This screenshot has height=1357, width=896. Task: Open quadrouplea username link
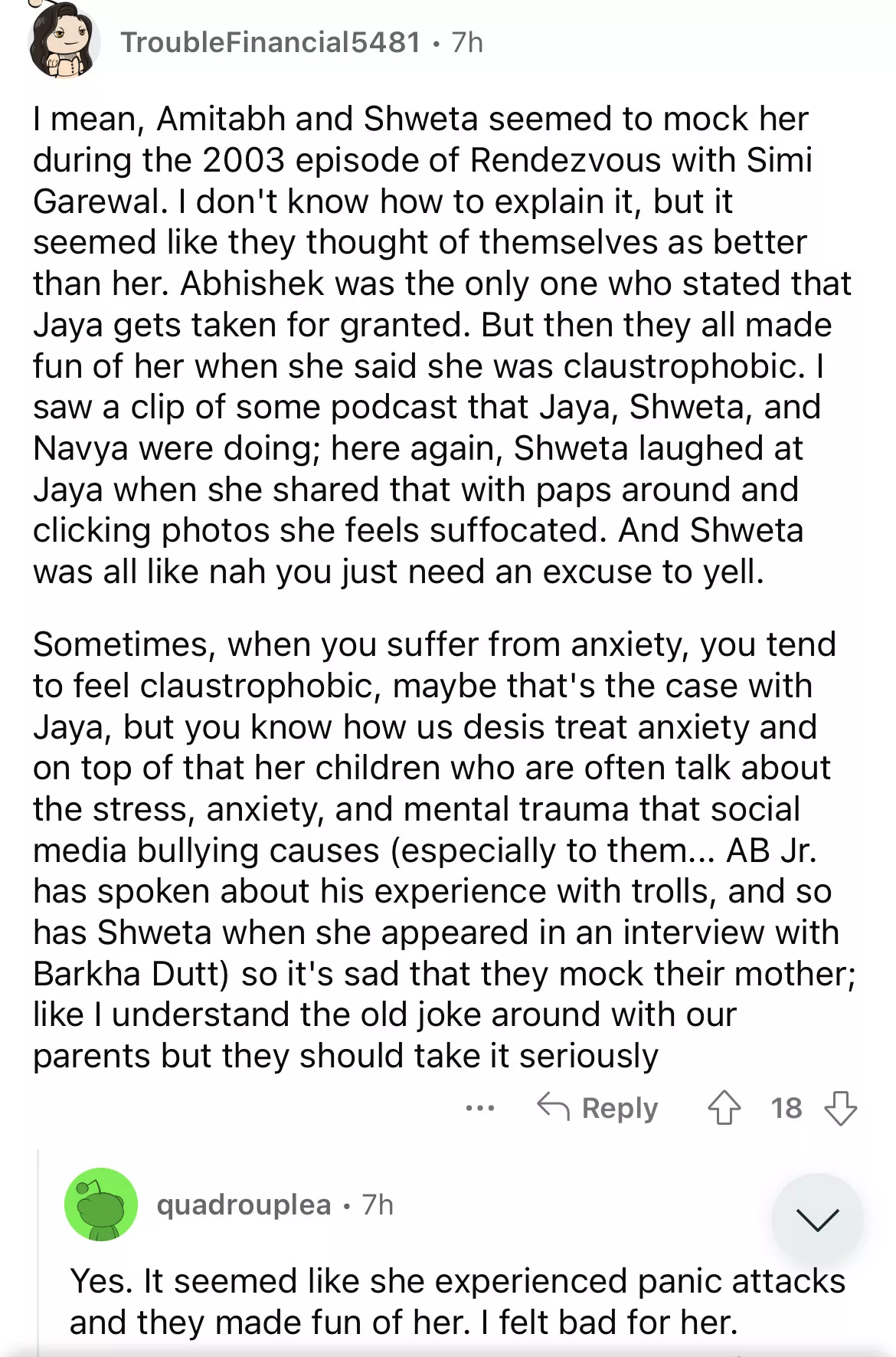coord(244,1205)
